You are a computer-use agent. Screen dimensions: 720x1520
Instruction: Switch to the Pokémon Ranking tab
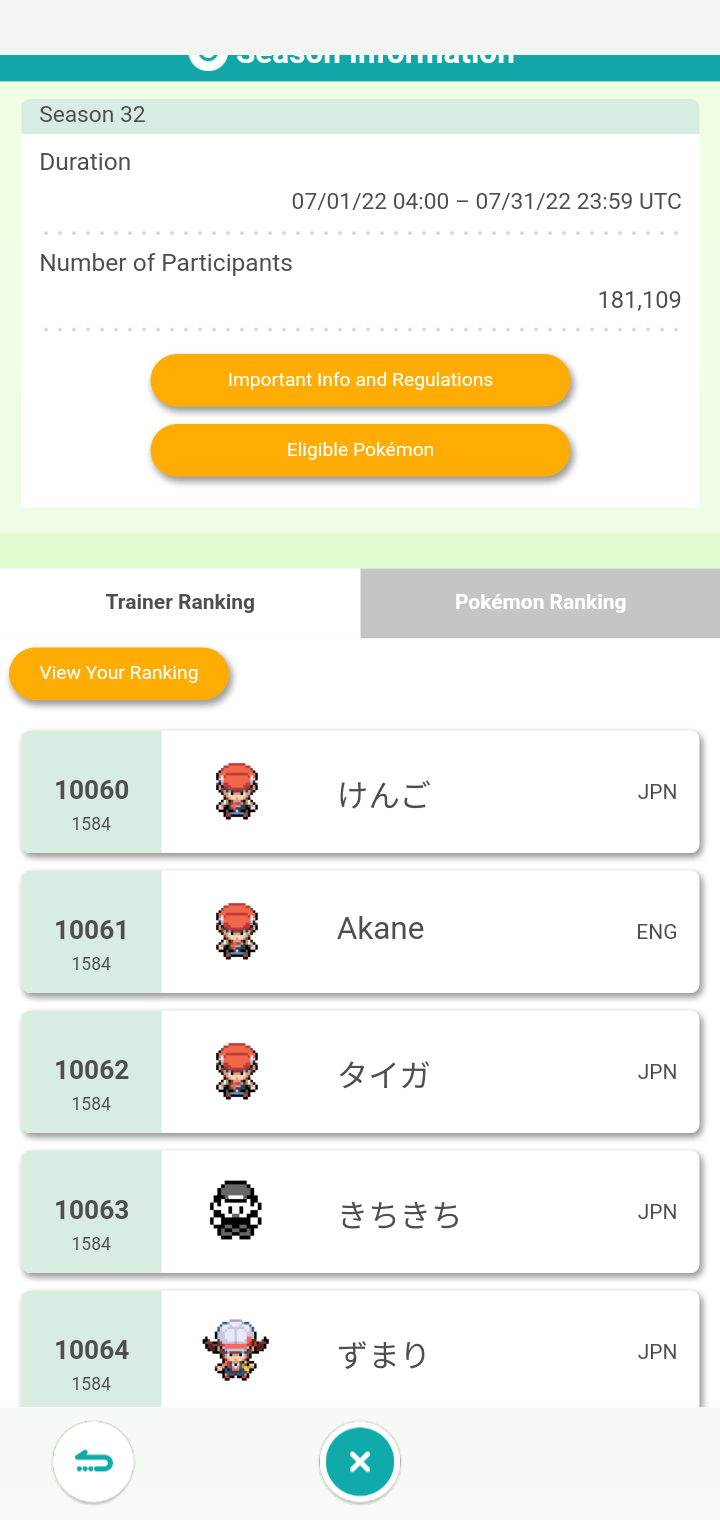[x=540, y=602]
